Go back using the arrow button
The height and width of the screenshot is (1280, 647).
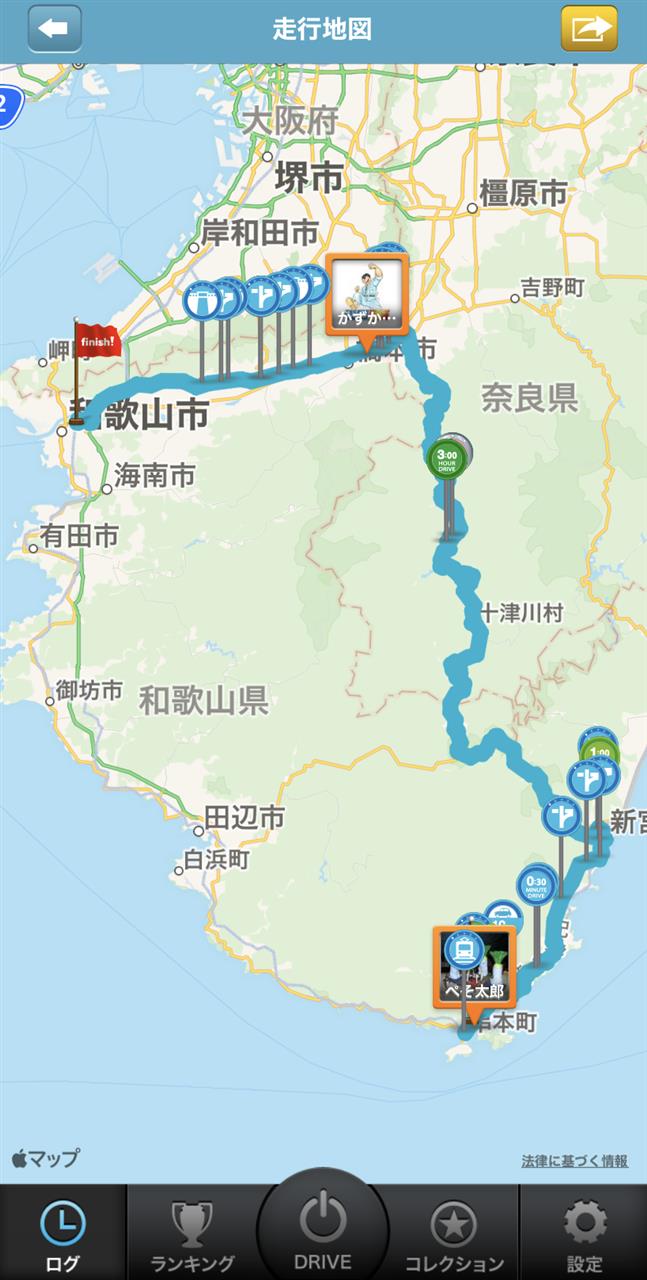[x=54, y=29]
